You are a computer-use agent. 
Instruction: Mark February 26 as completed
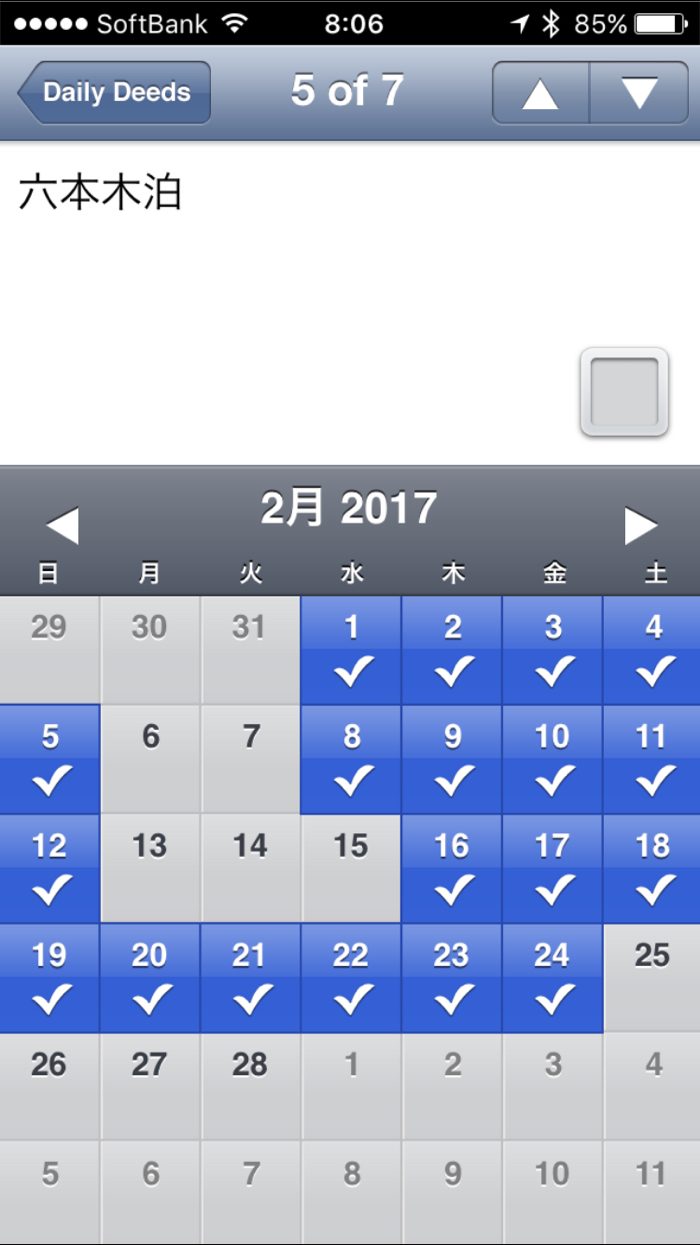[50, 1086]
